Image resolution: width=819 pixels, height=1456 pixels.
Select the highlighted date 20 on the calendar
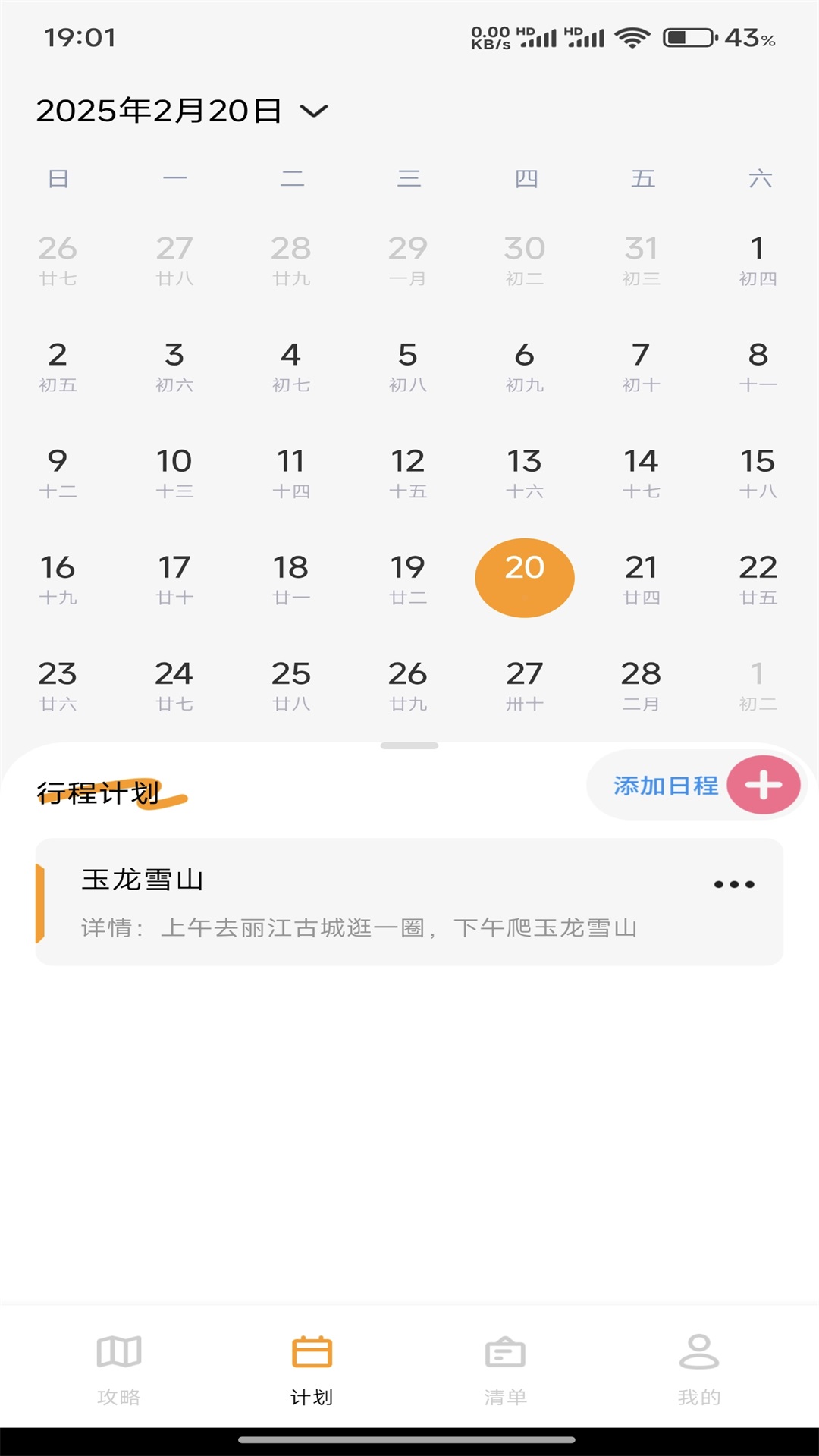click(524, 576)
